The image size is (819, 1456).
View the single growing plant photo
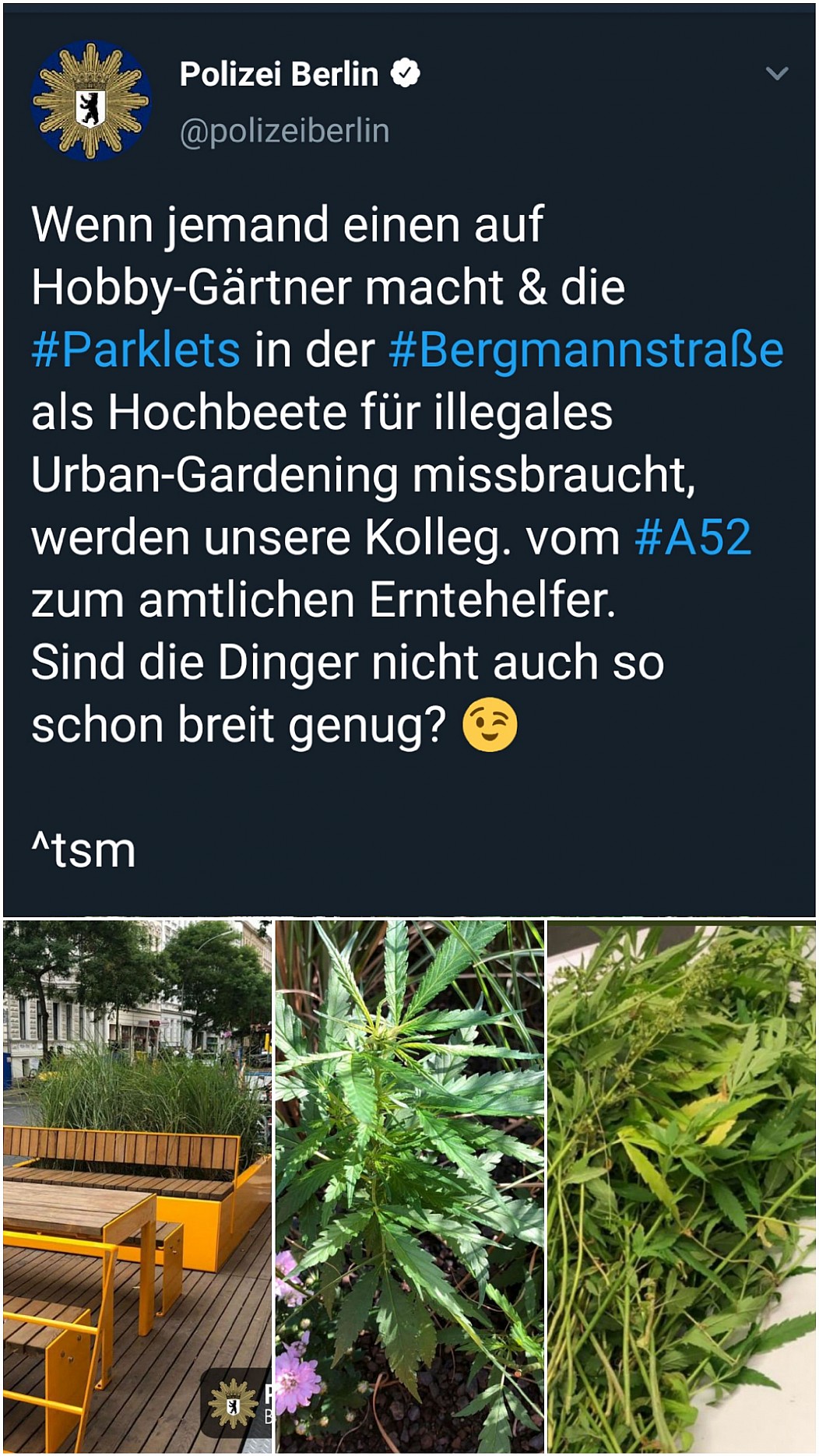pos(409,1185)
